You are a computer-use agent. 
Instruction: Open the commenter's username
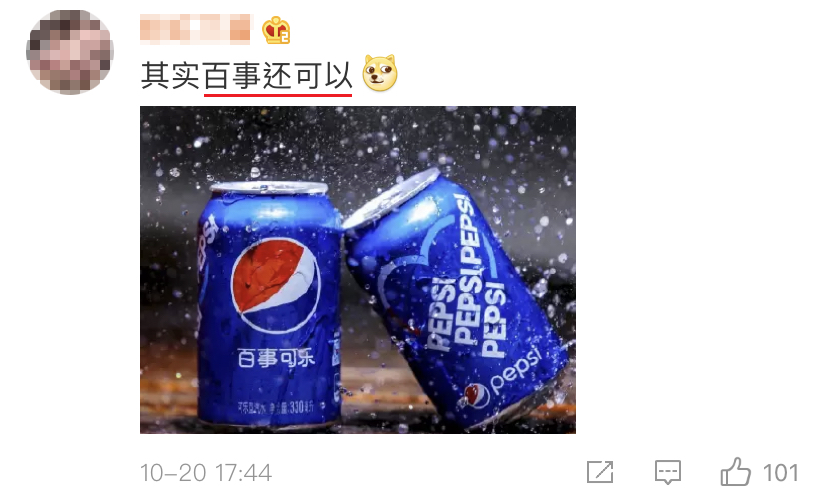pyautogui.click(x=196, y=30)
